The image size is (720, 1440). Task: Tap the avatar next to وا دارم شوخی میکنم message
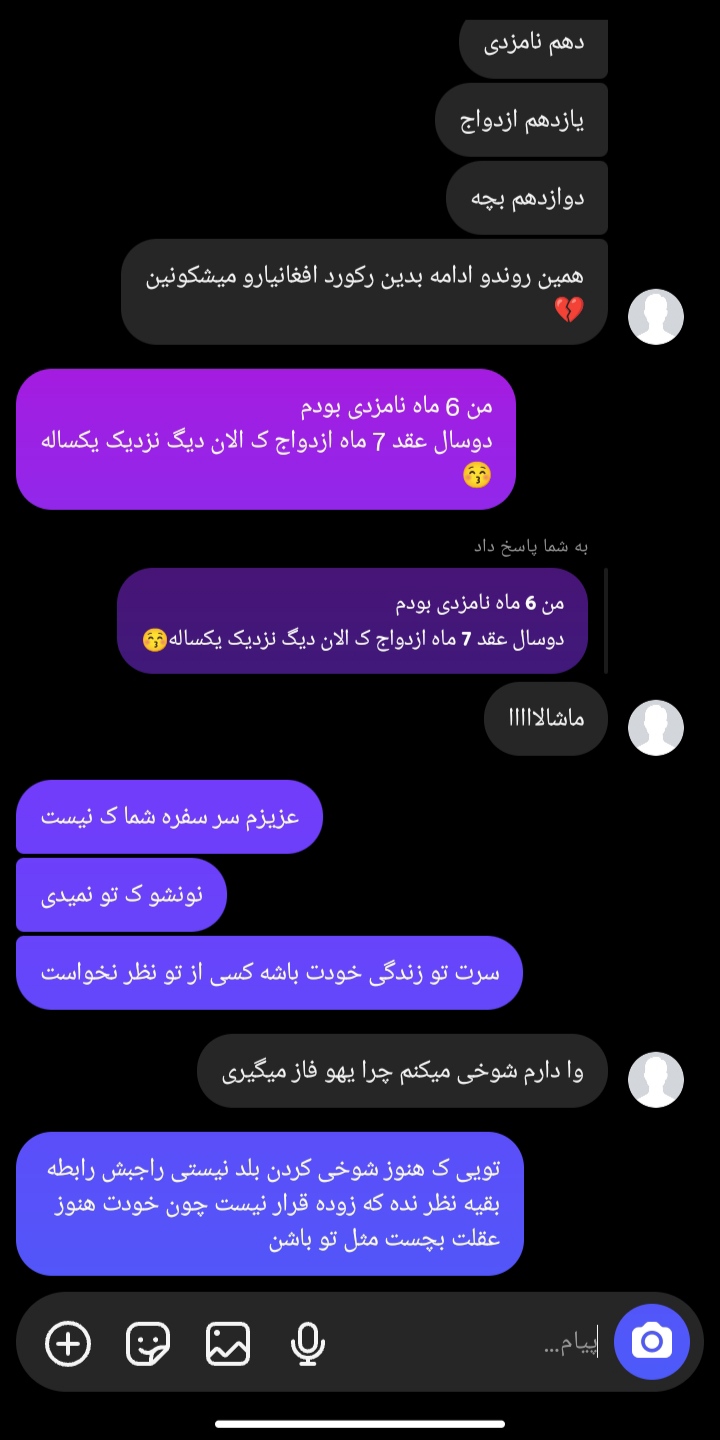coord(655,1079)
